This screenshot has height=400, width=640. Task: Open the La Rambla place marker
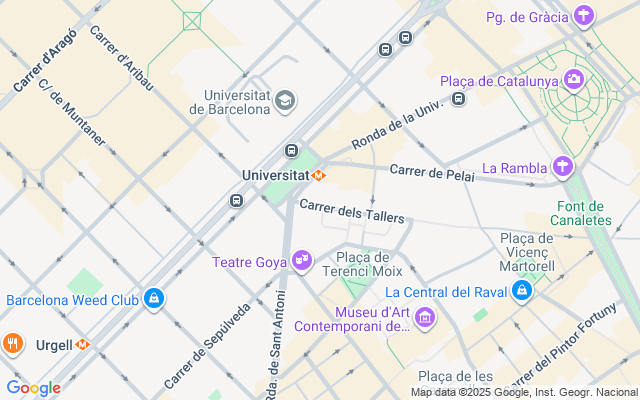563,167
